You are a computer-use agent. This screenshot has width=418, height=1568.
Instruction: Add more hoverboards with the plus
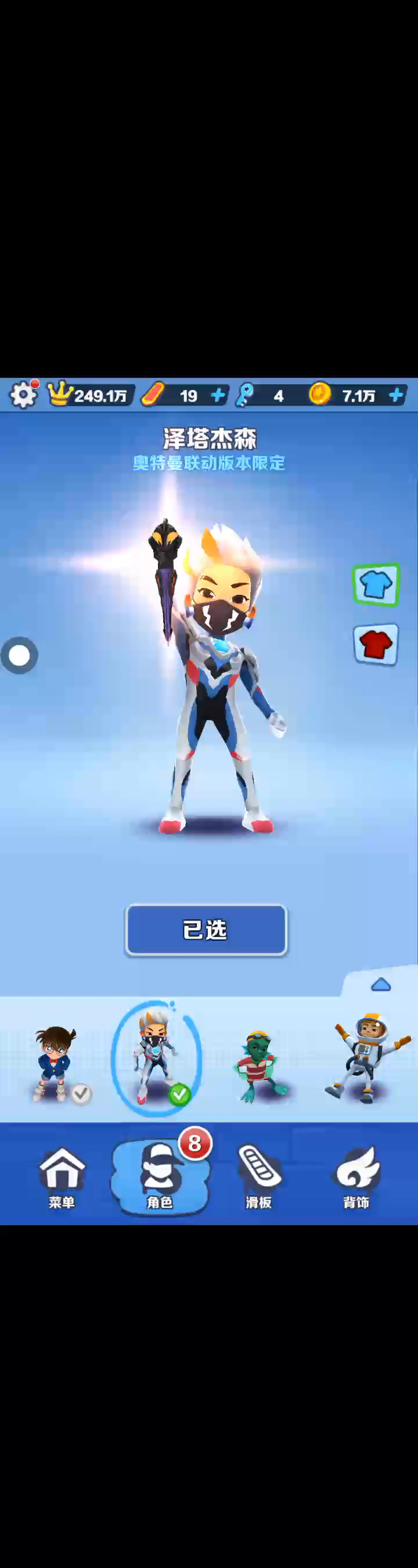coord(218,396)
